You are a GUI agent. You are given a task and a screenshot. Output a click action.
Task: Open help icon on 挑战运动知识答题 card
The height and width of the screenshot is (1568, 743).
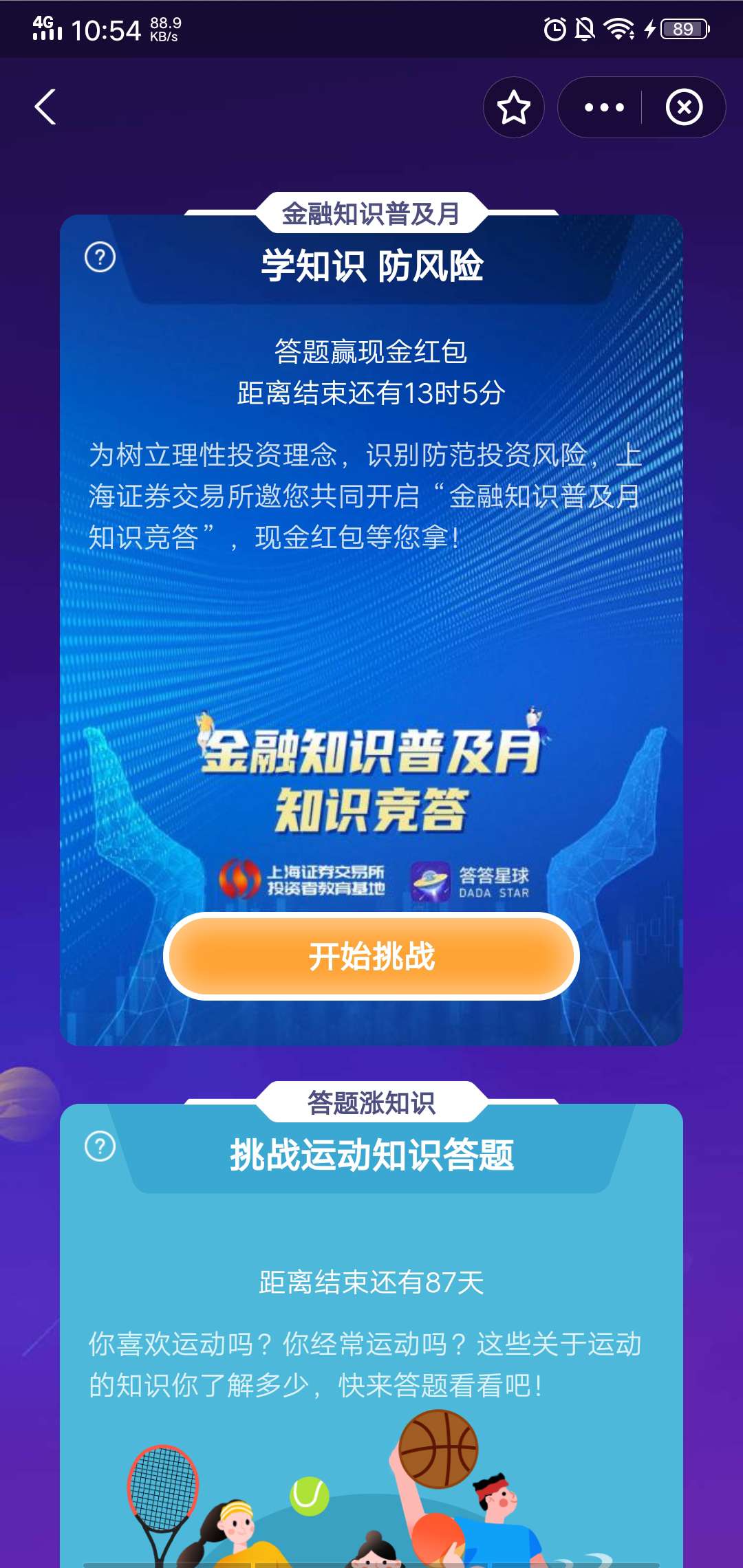(100, 1146)
